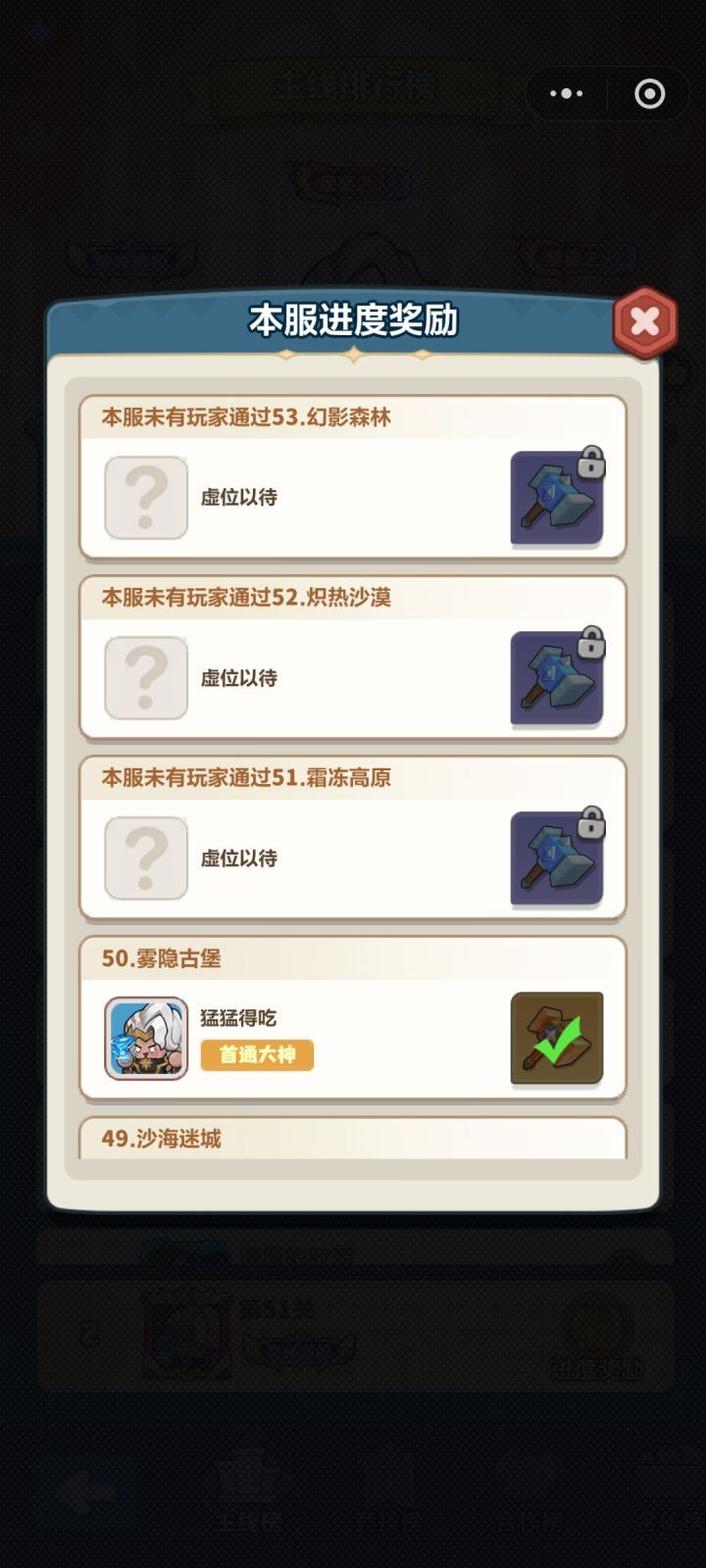Tap the claimed hammer reward with green checkmark

click(555, 1038)
